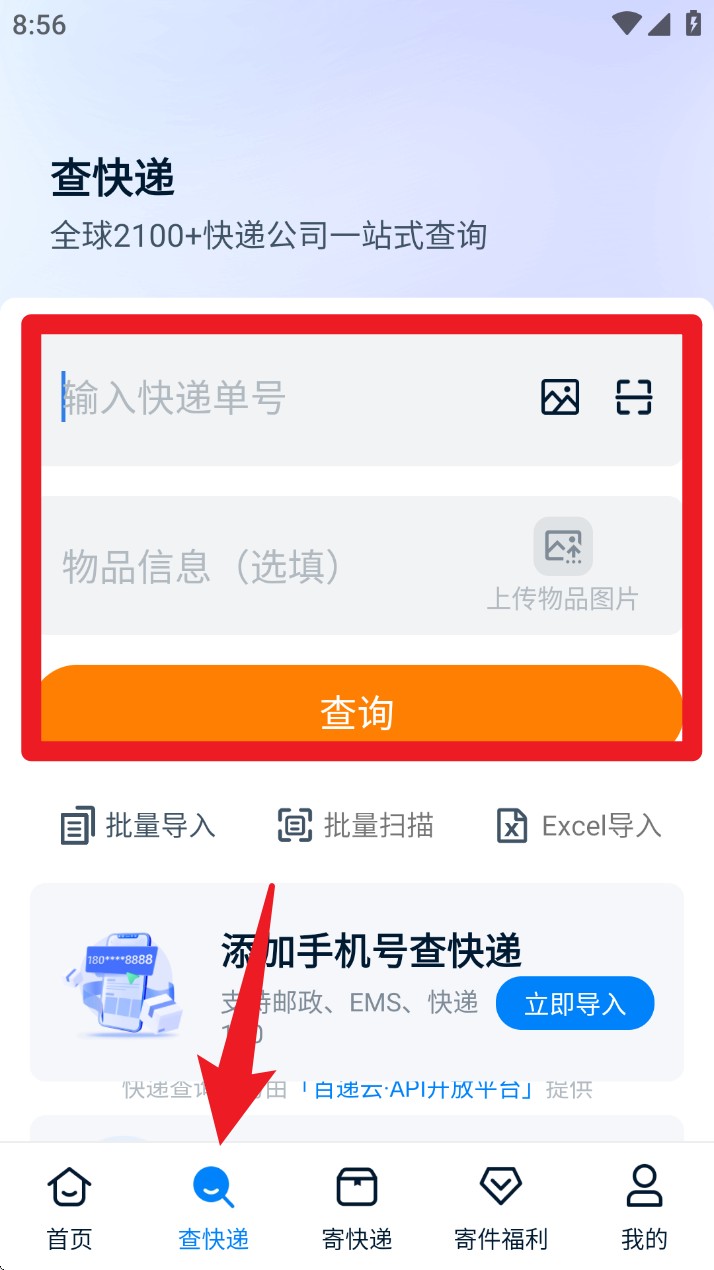Choose Excel导入 import option

(580, 826)
